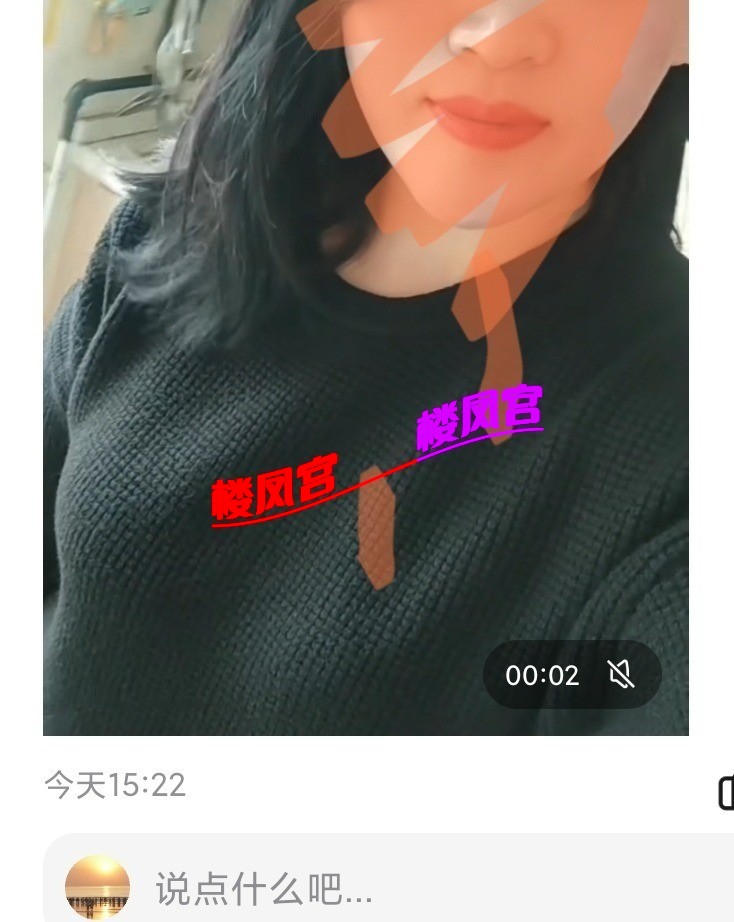Tap the 00:02 duration indicator
The image size is (734, 922).
[540, 675]
